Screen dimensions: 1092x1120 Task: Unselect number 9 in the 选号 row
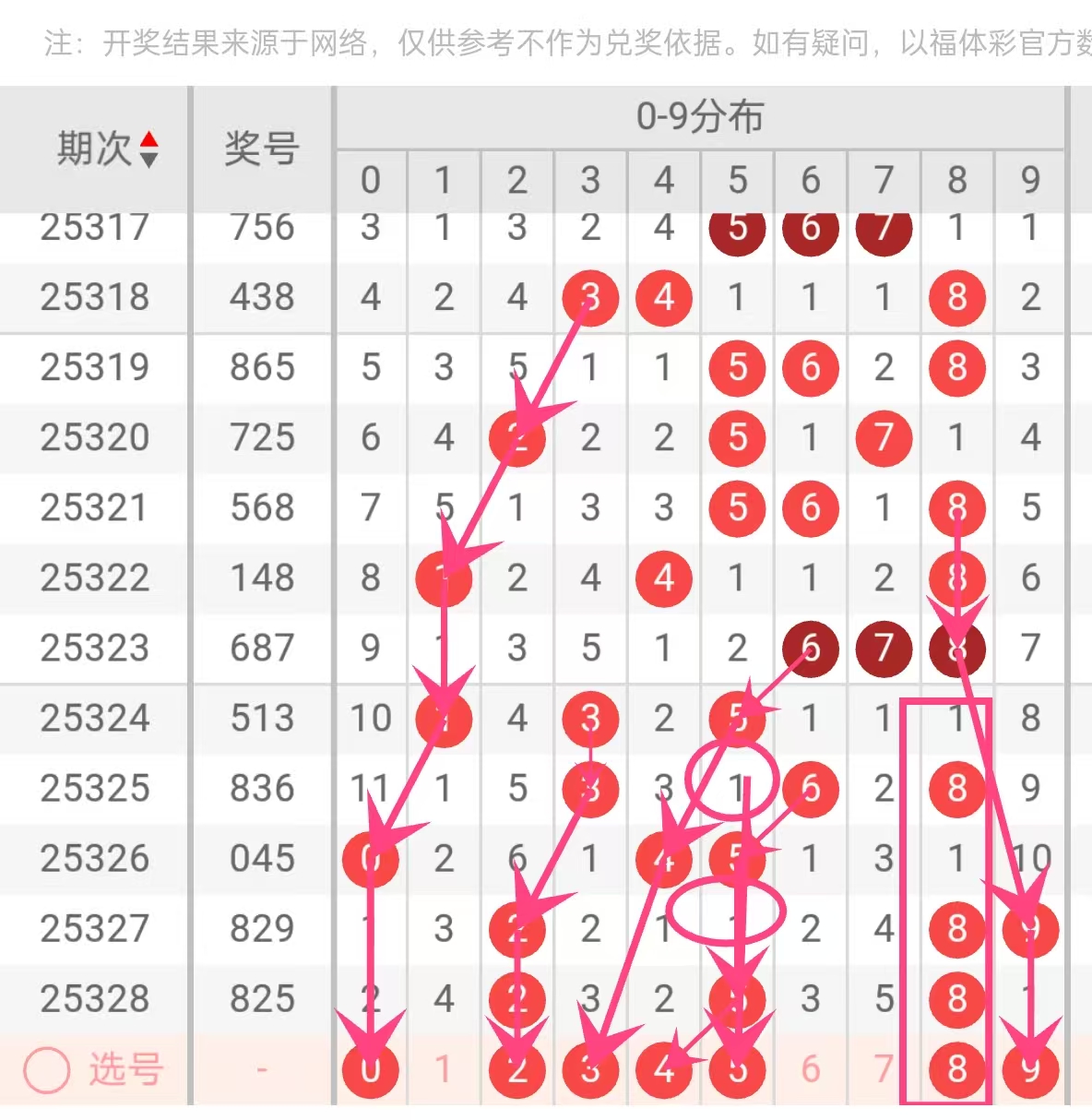[x=1030, y=1069]
